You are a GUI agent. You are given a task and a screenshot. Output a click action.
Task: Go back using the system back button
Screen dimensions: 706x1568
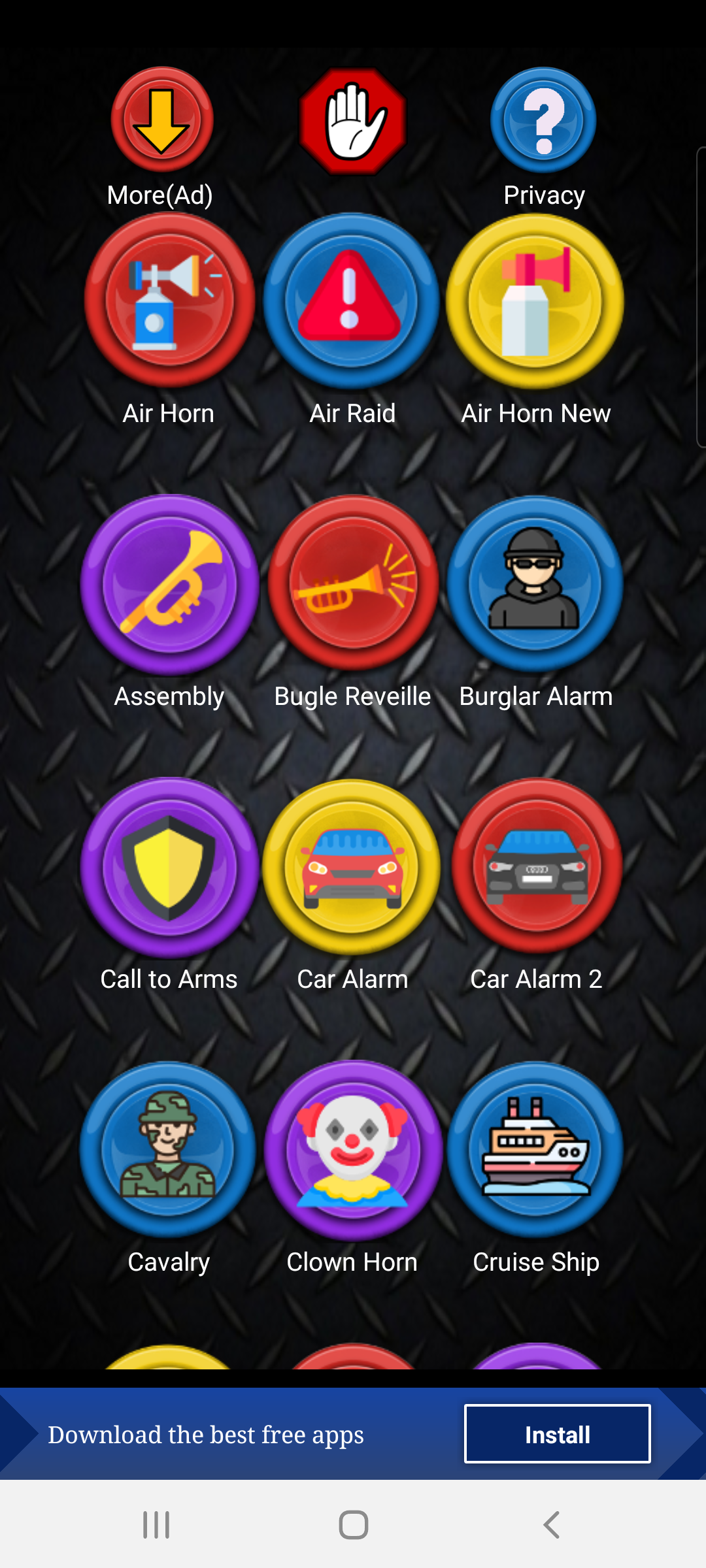point(551,1525)
